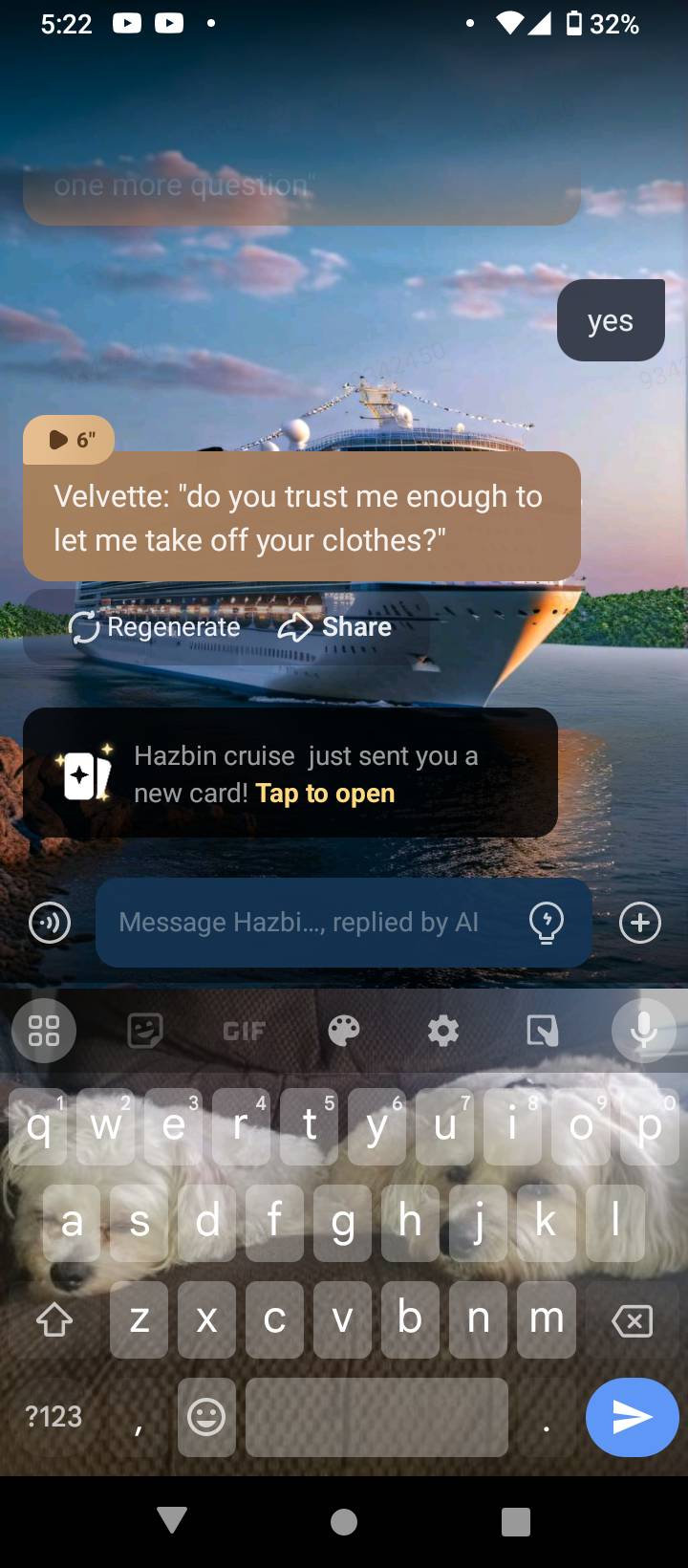Share this message

pos(335,627)
